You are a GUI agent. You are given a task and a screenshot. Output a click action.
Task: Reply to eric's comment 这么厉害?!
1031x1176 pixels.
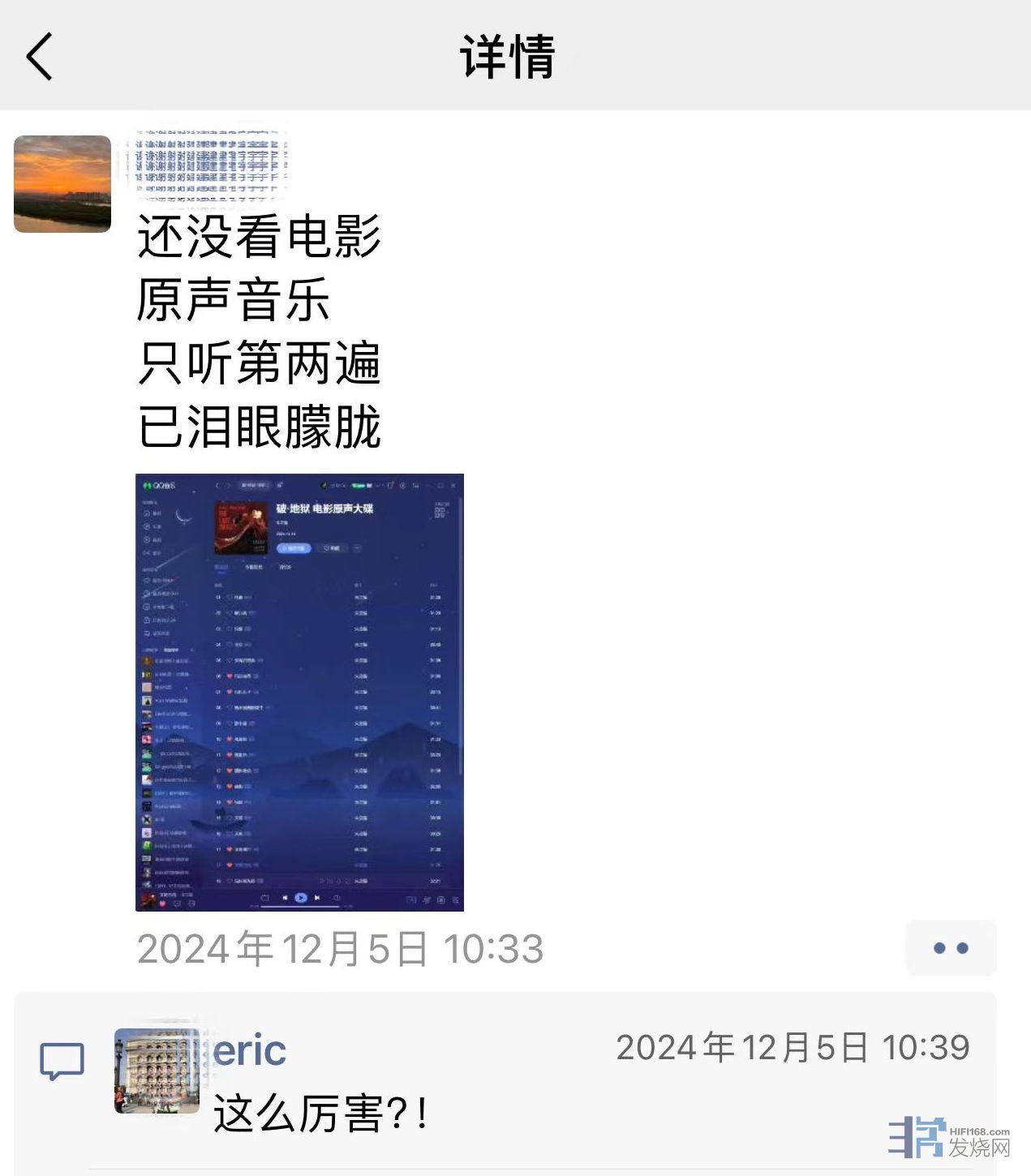point(320,1114)
